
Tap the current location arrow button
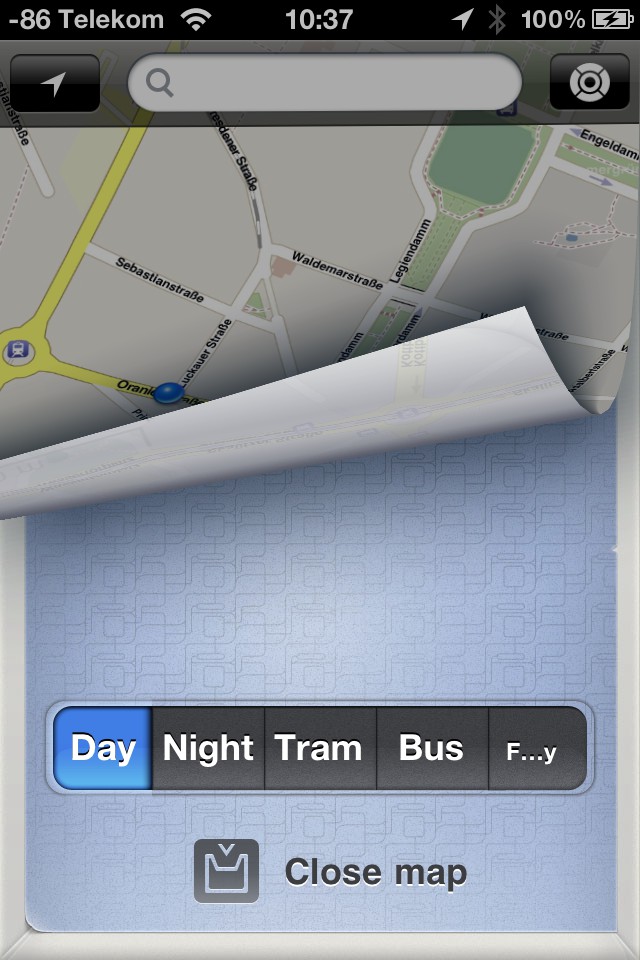coord(54,83)
